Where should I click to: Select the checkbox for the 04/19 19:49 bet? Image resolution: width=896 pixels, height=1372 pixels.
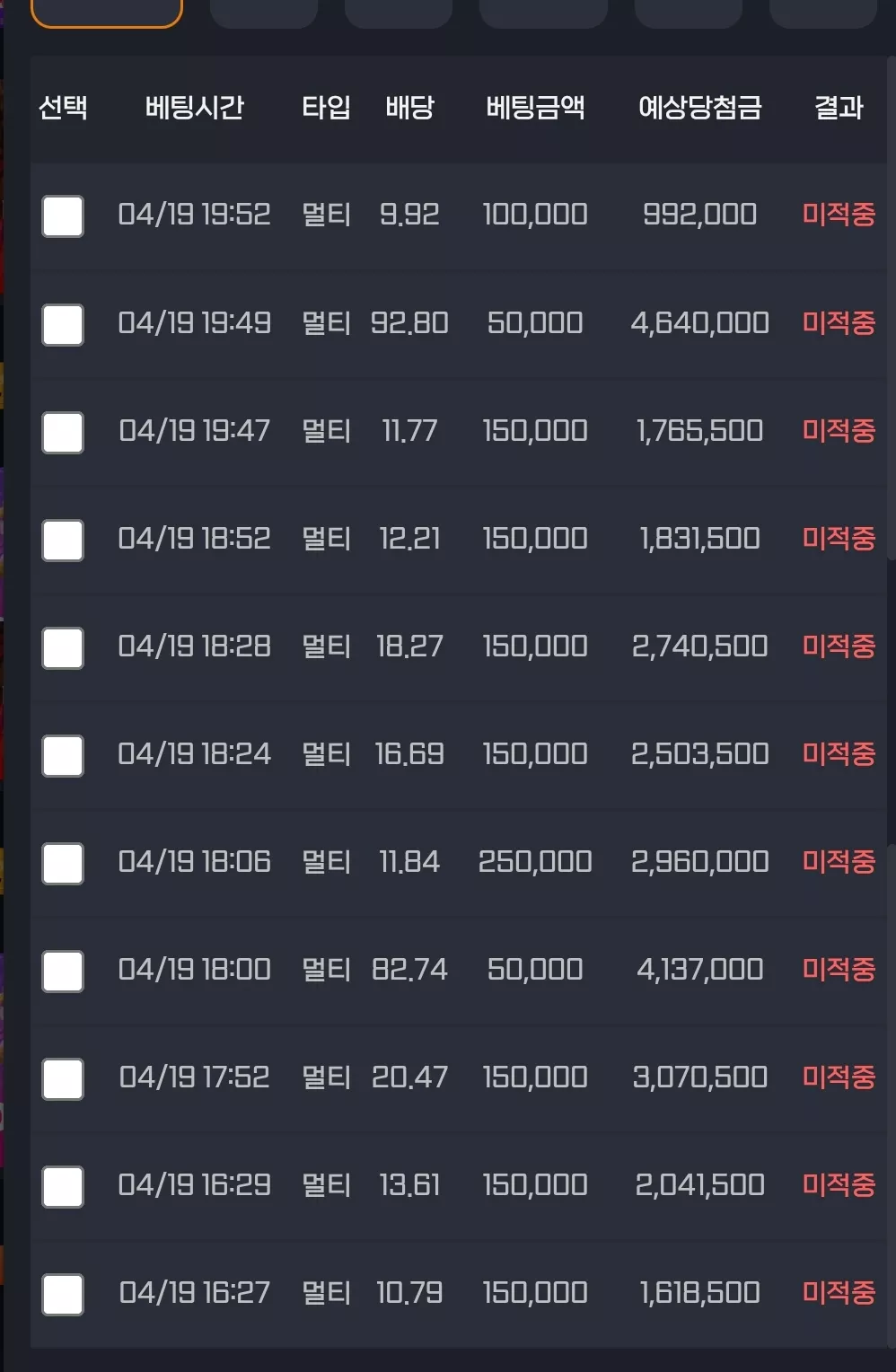[63, 324]
